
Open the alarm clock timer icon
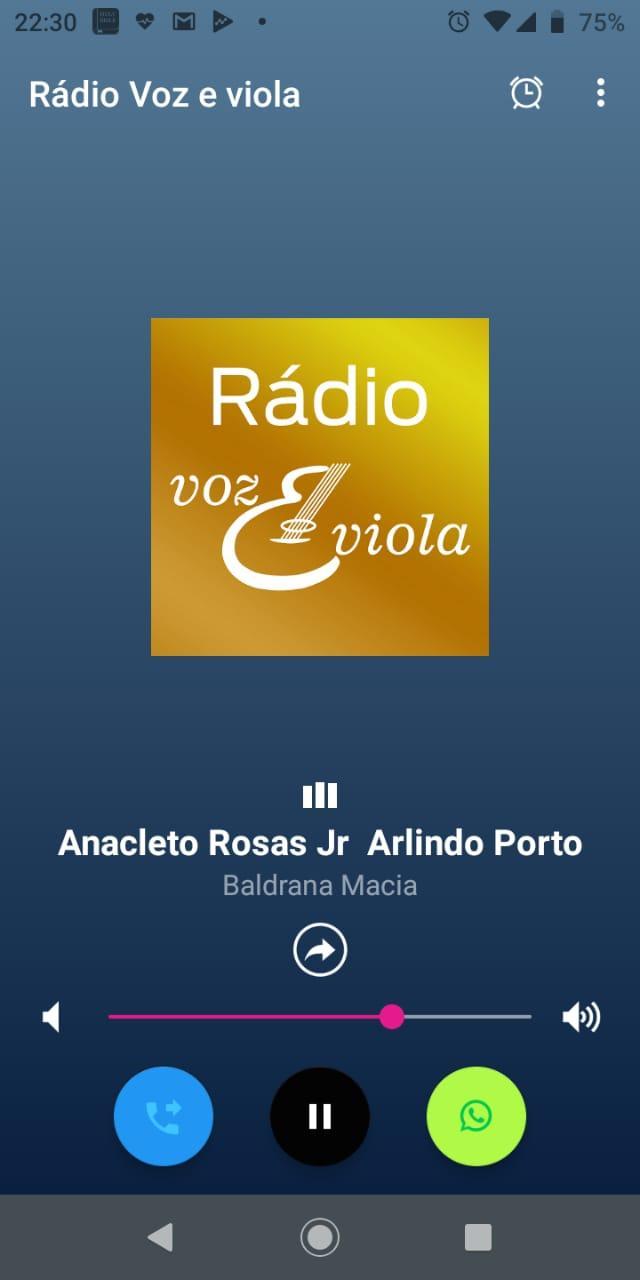(526, 93)
